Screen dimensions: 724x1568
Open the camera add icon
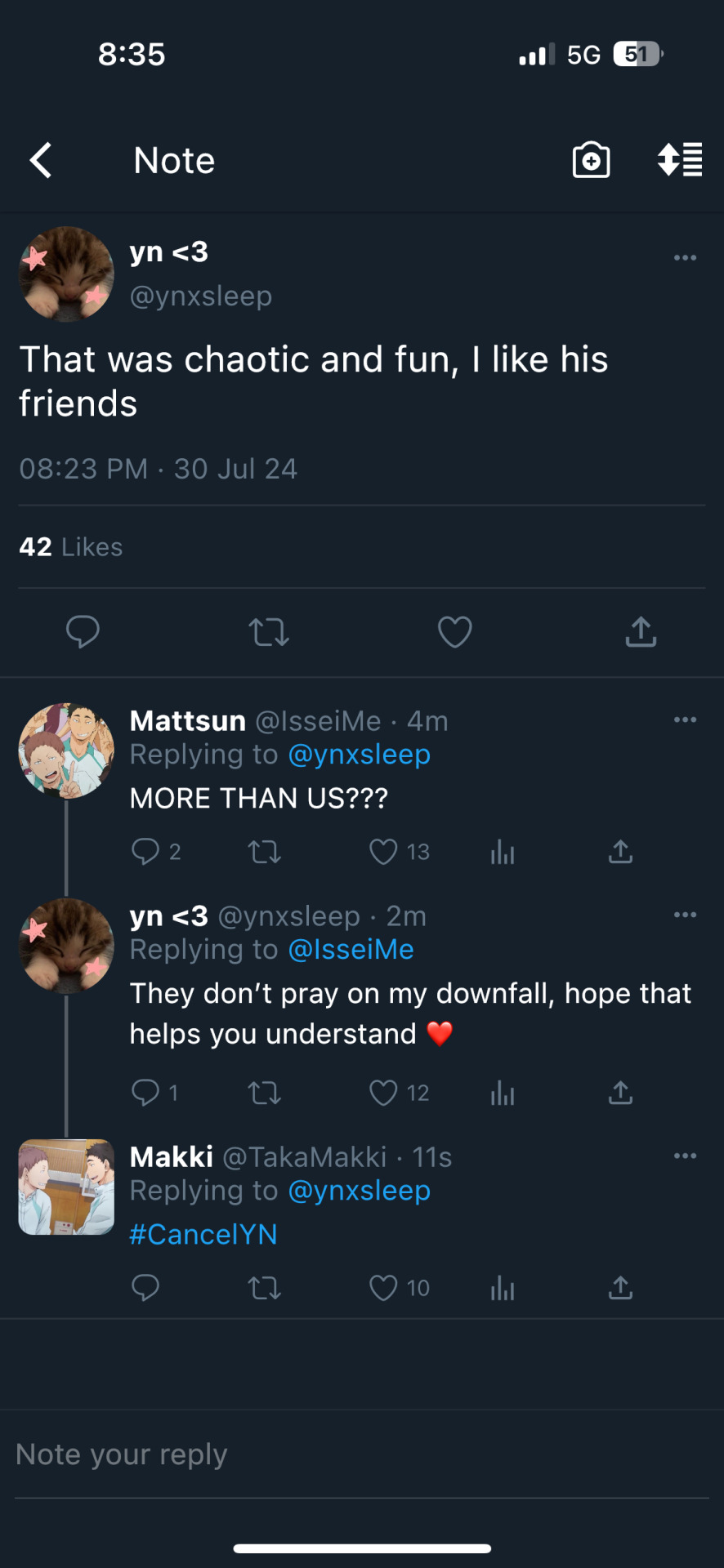pos(591,160)
